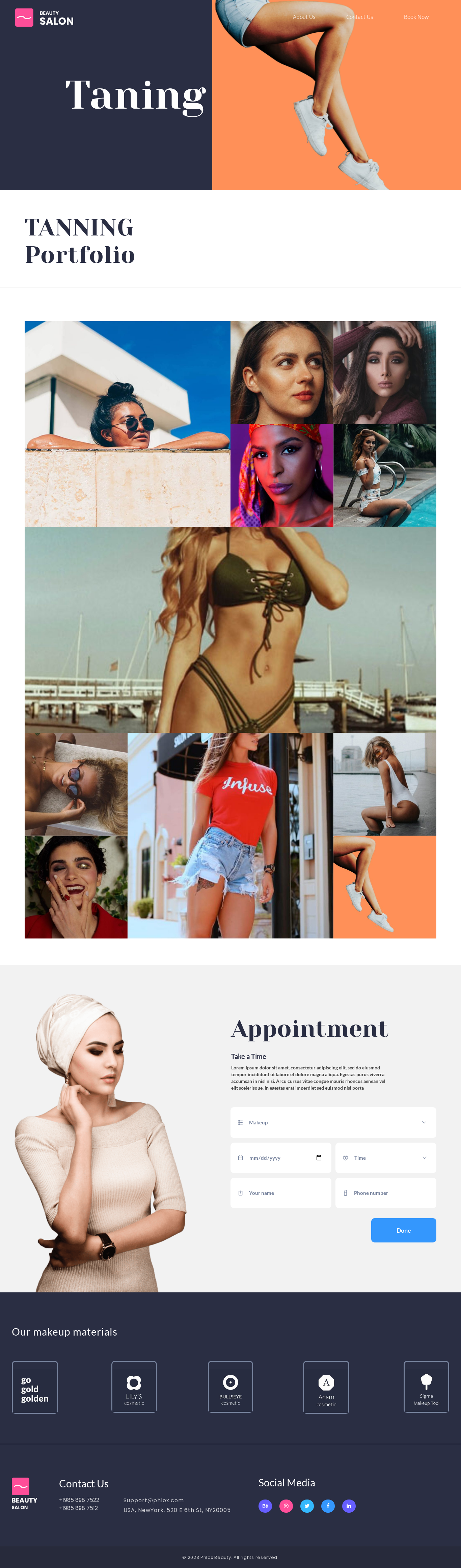Open the green bikini portfolio photo
This screenshot has width=461, height=1568.
[230, 629]
